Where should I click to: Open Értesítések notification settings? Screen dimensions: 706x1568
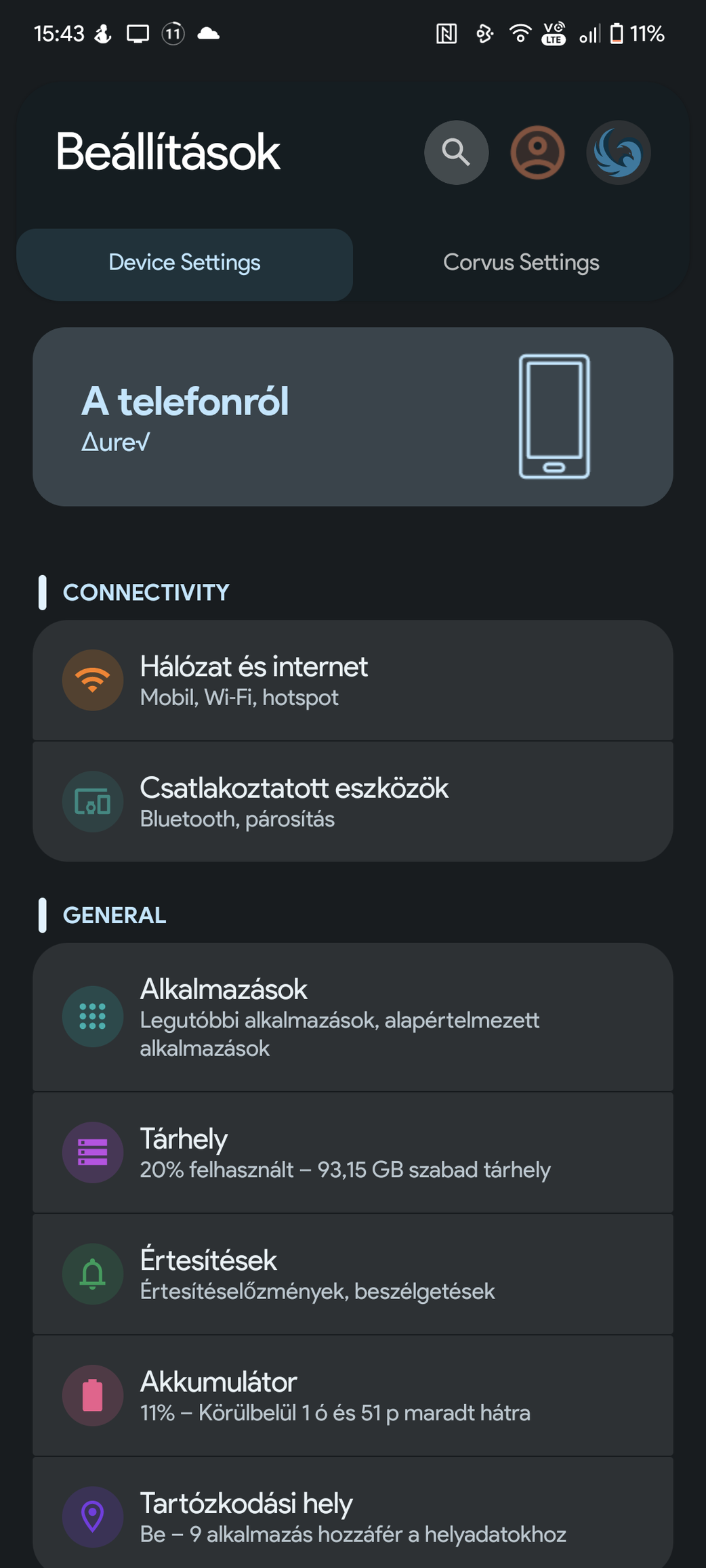pos(353,1274)
